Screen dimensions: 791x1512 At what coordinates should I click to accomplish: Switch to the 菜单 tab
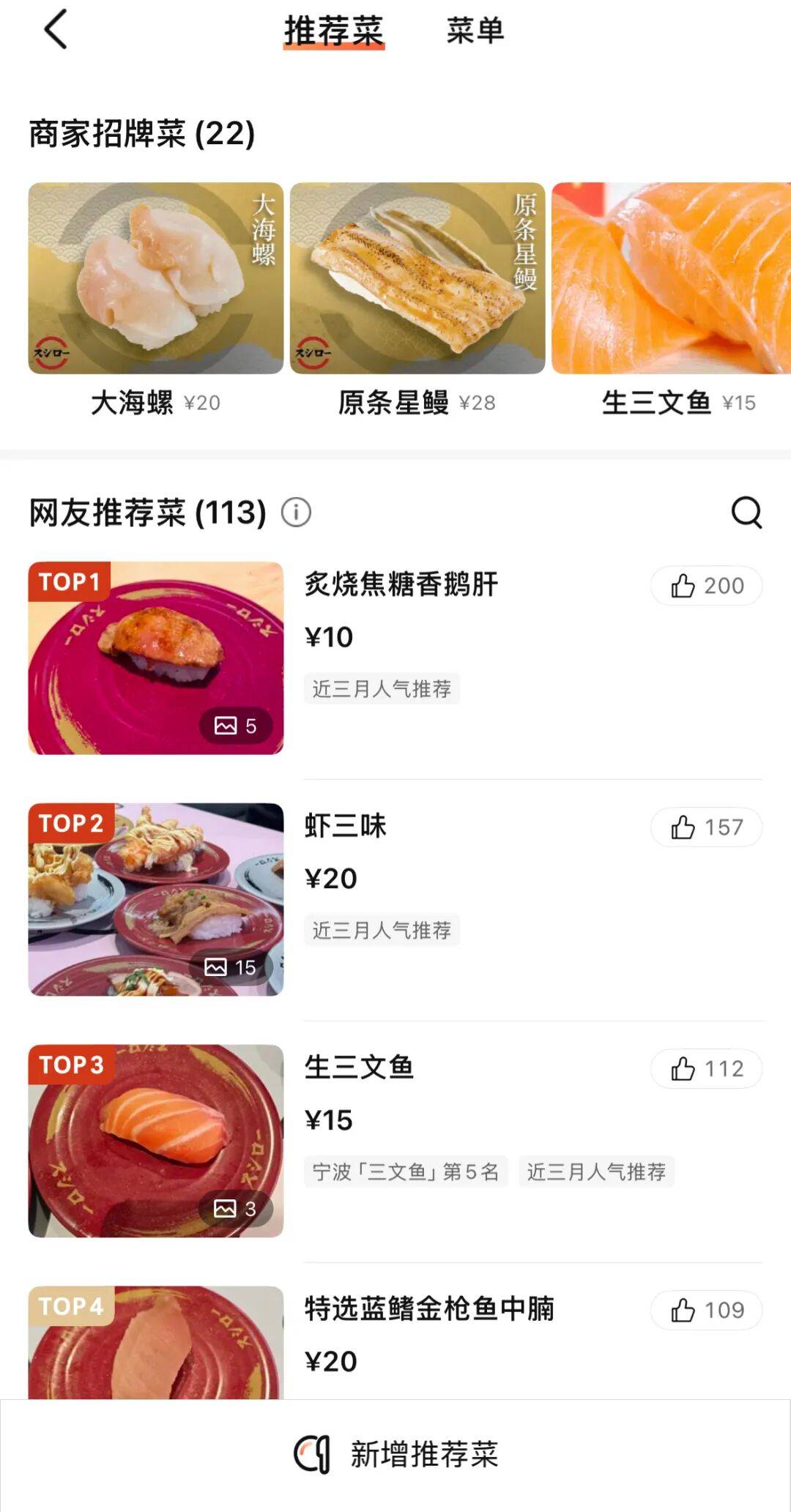(x=475, y=31)
